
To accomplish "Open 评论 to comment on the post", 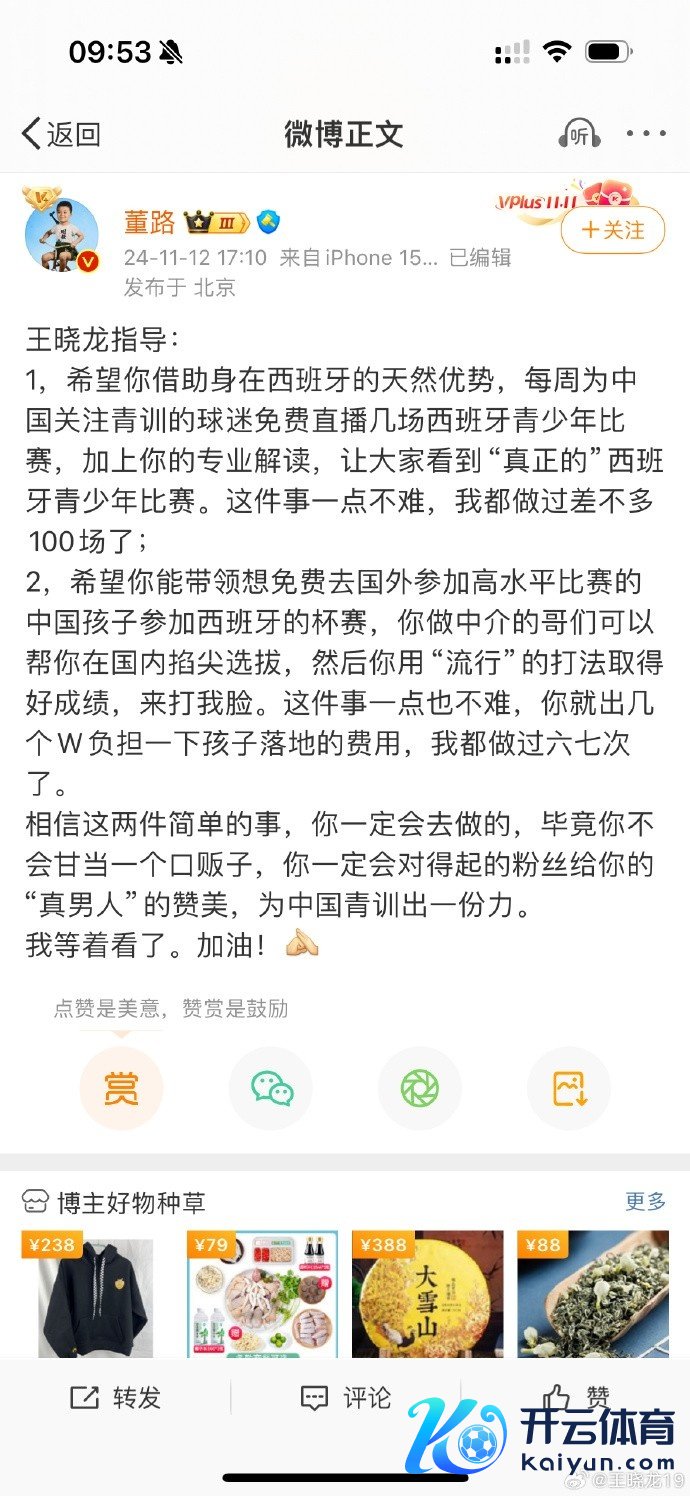I will (346, 1398).
